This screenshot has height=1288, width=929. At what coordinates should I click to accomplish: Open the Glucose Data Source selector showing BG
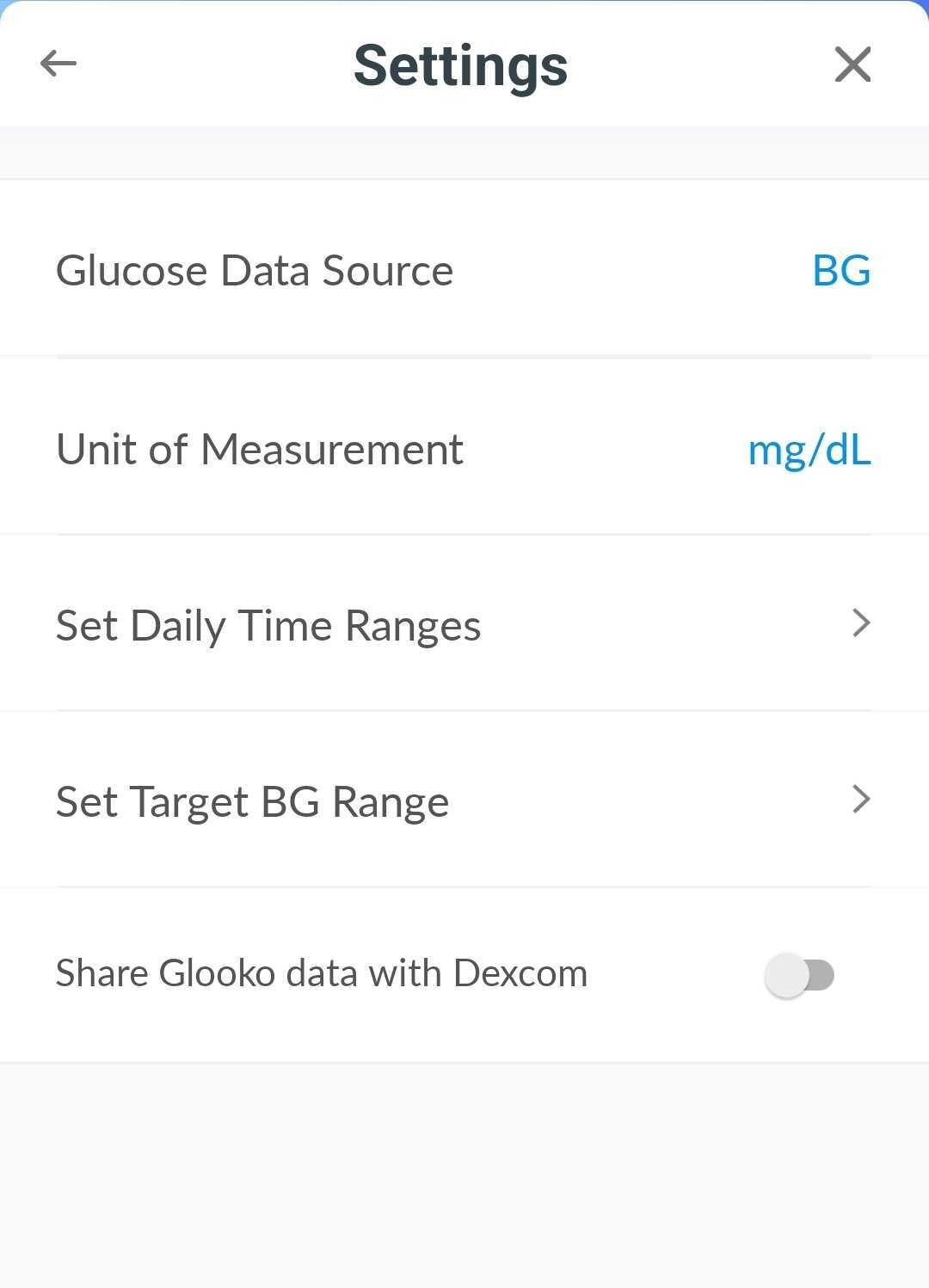coord(840,270)
